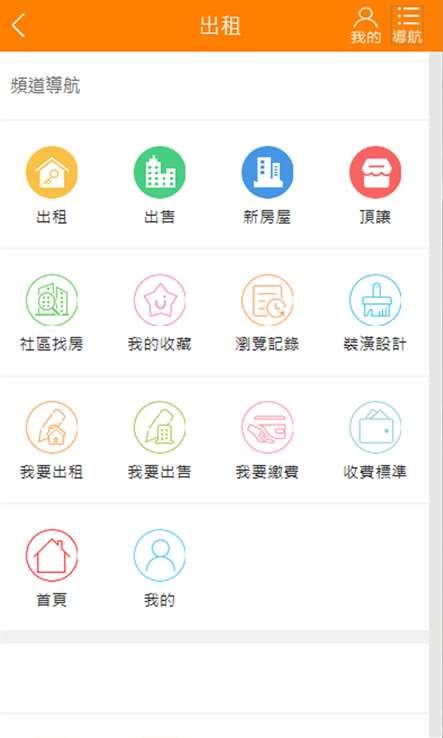
Task: Open the 出租 channel
Action: (52, 185)
